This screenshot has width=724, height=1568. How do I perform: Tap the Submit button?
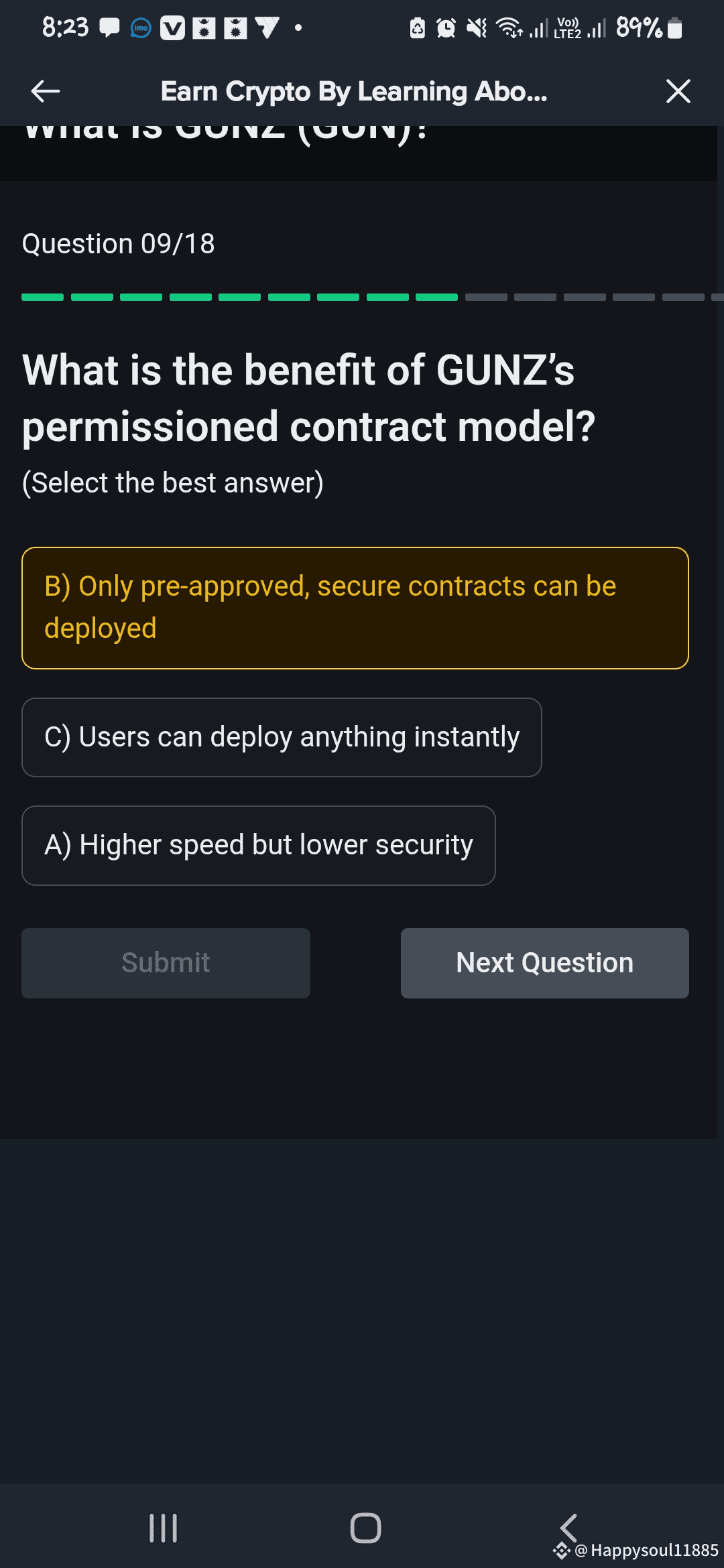click(x=166, y=963)
